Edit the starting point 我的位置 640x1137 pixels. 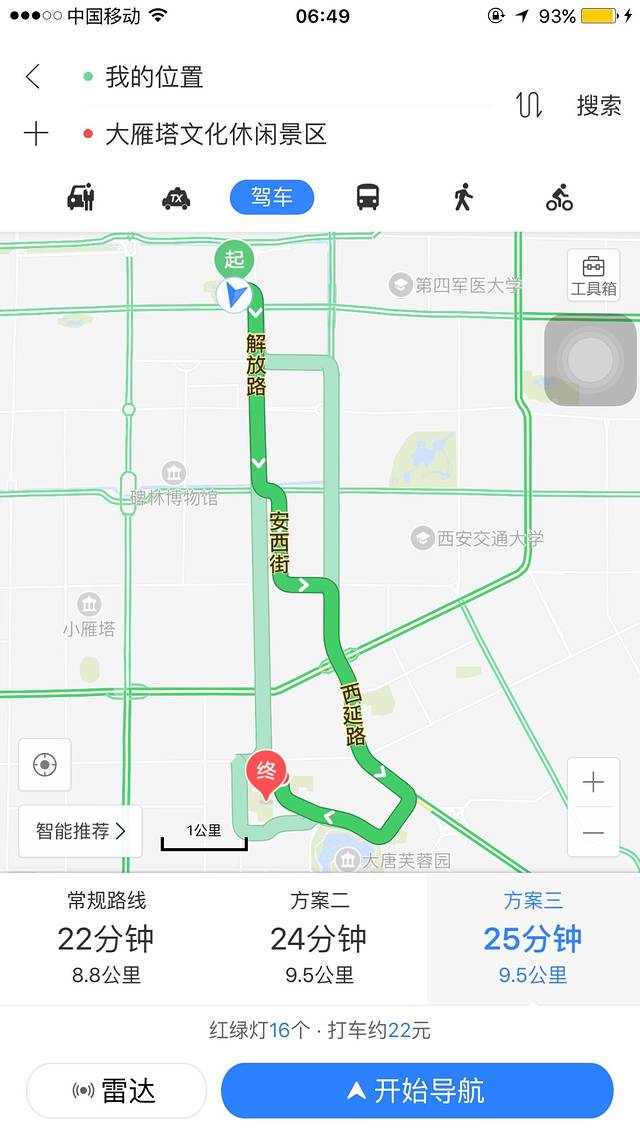[x=155, y=77]
